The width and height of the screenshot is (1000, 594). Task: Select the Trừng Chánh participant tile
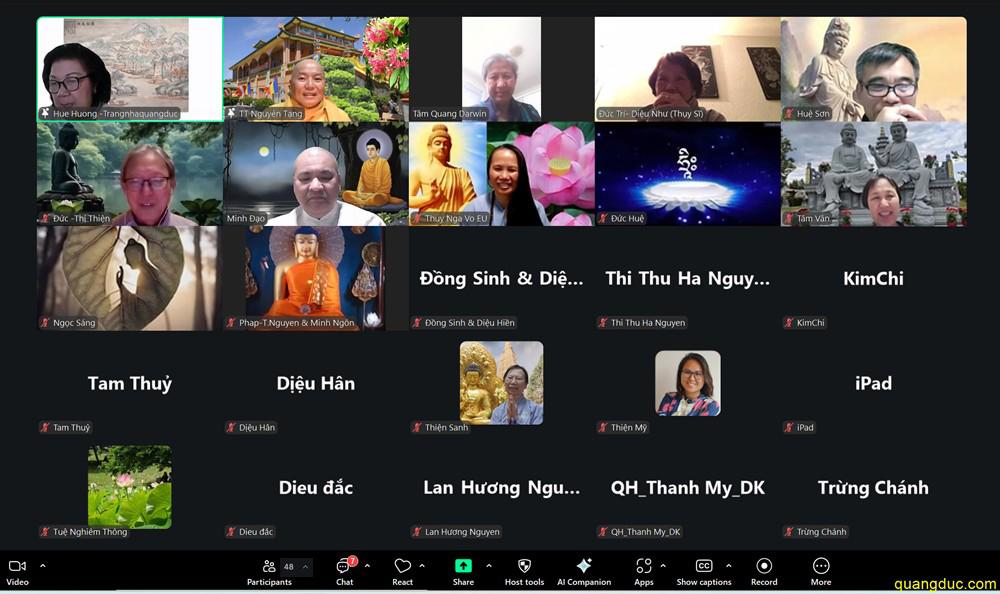873,488
